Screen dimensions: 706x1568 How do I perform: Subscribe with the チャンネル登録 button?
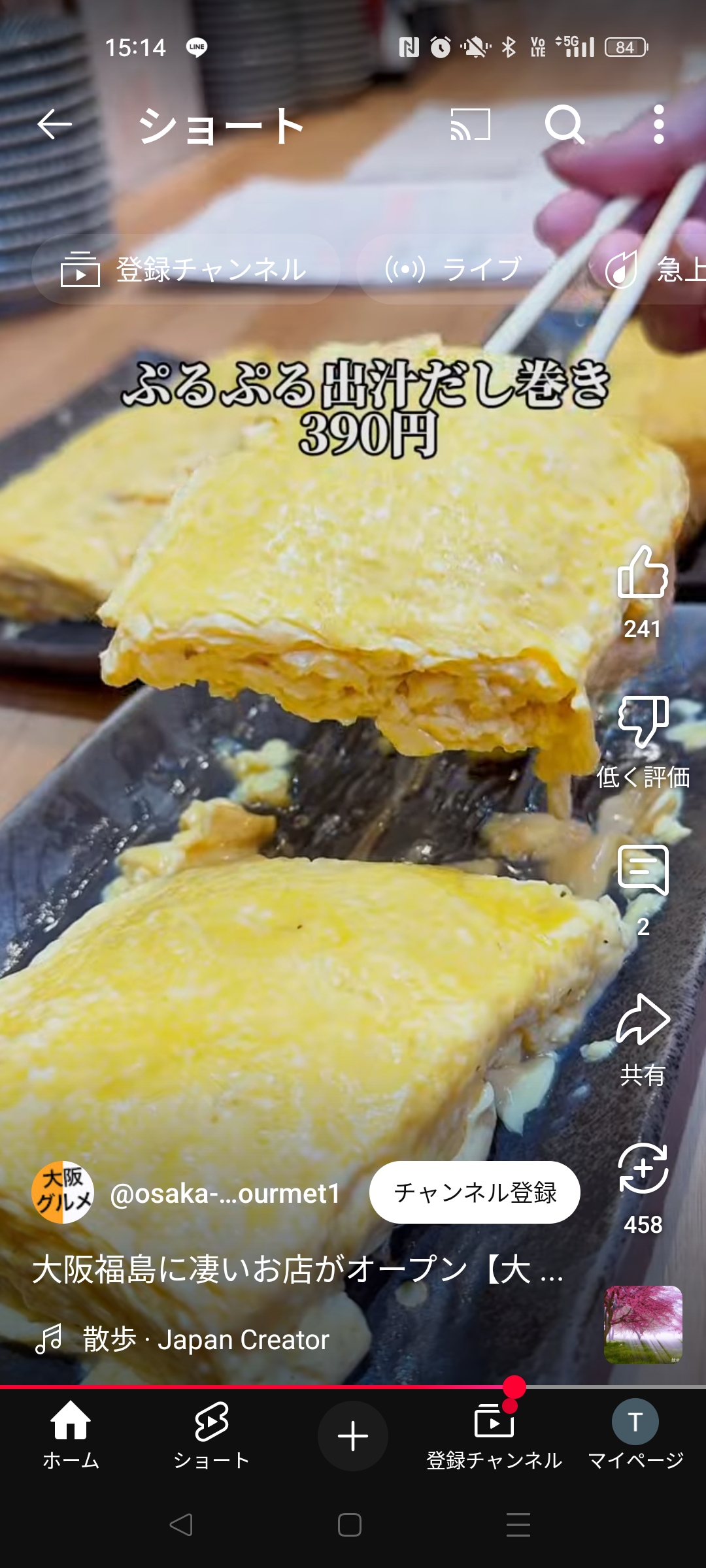[475, 1192]
